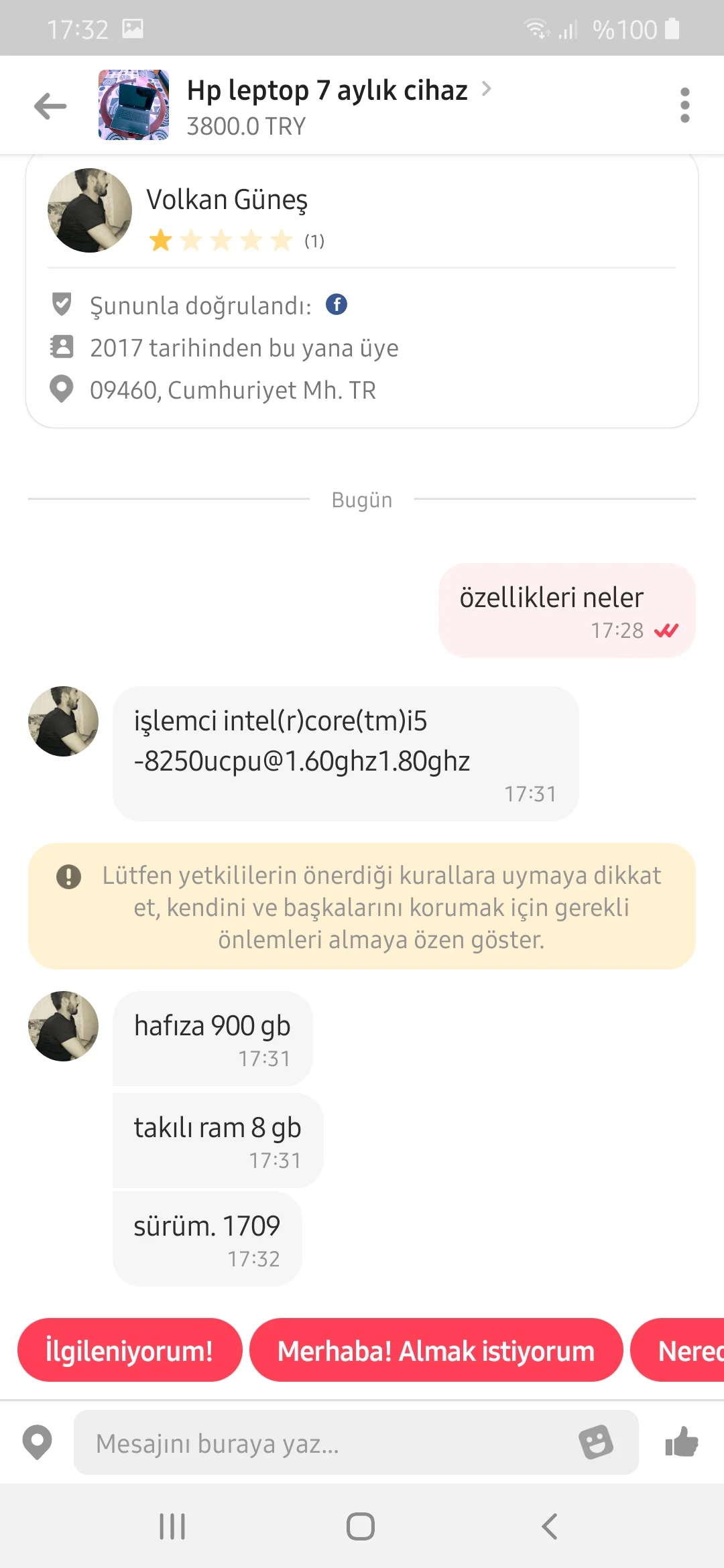Expand the product details via the title chevron
Viewport: 724px width, 1568px height.
coord(487,88)
